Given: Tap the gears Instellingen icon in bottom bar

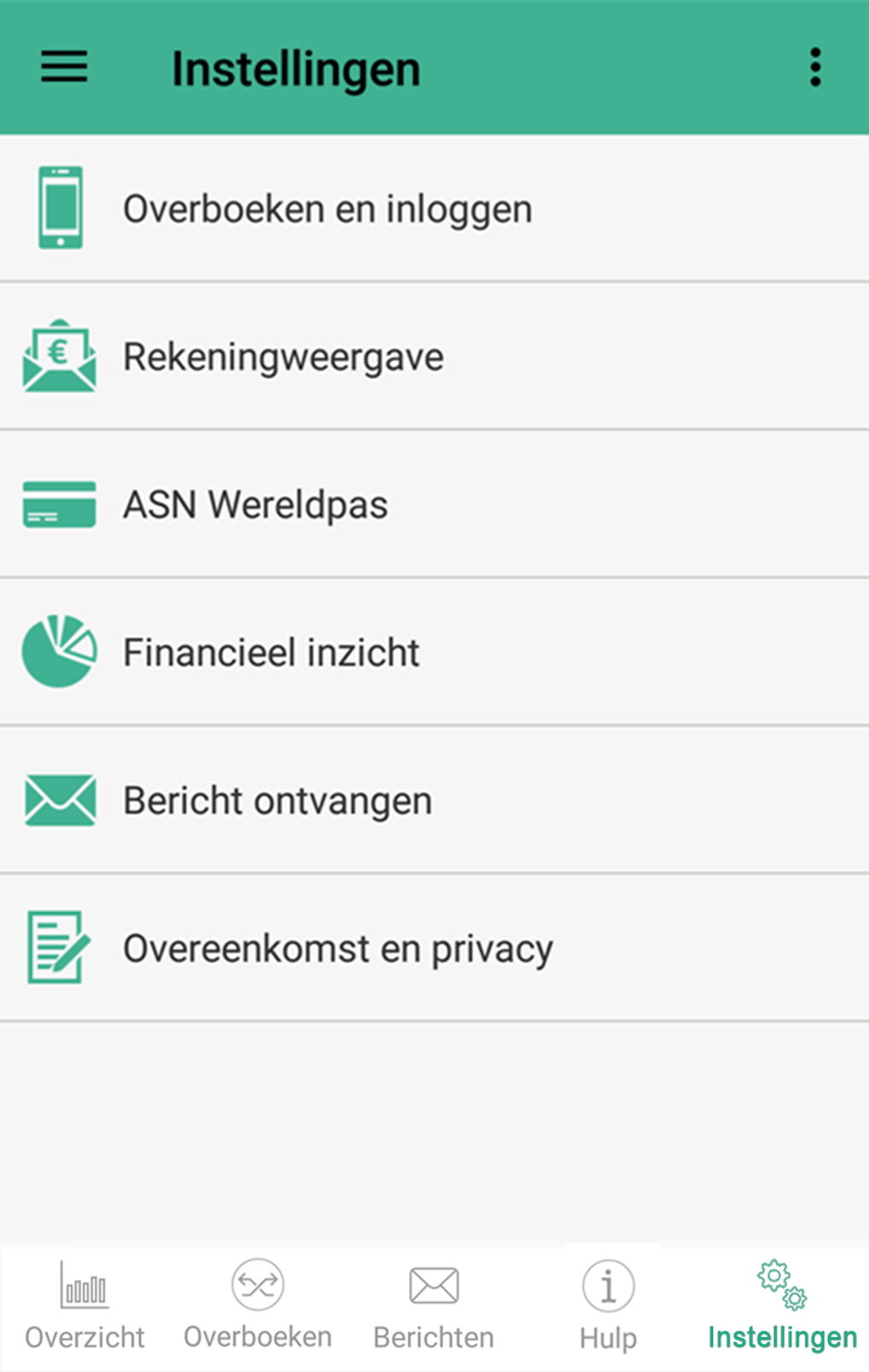Looking at the screenshot, I should tap(778, 1284).
